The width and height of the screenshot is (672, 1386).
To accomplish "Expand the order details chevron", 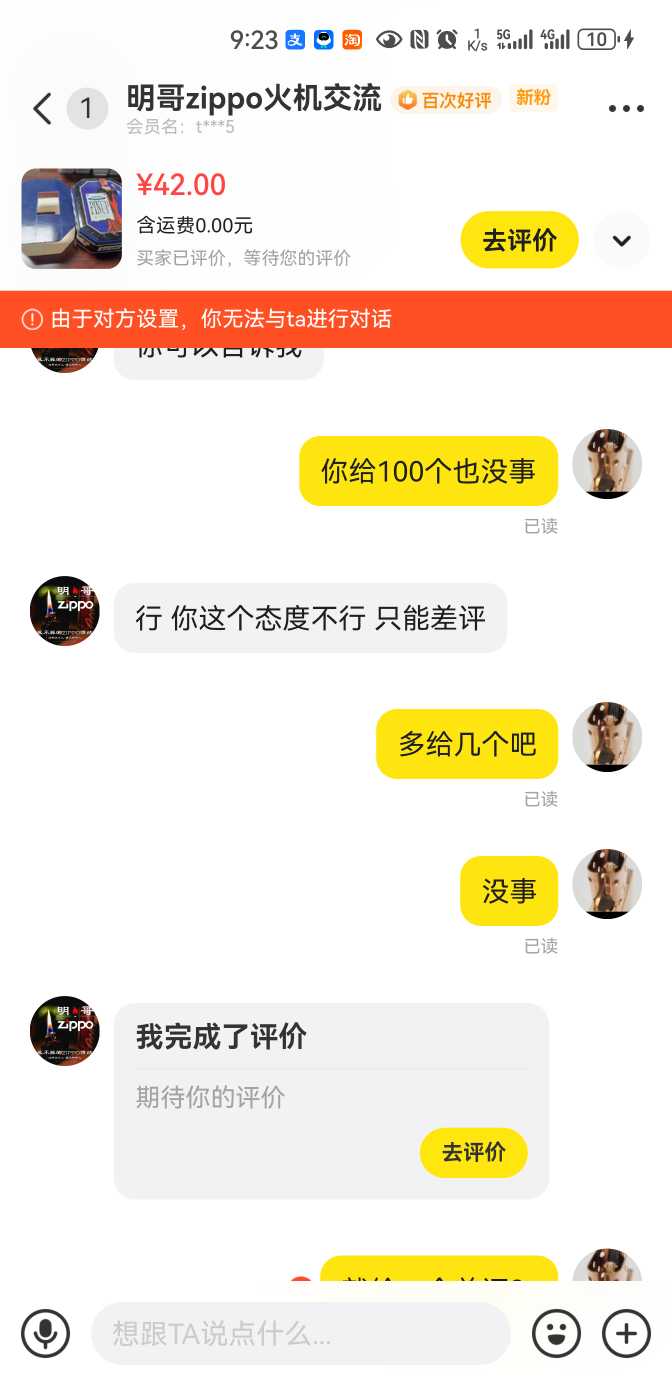I will click(622, 240).
